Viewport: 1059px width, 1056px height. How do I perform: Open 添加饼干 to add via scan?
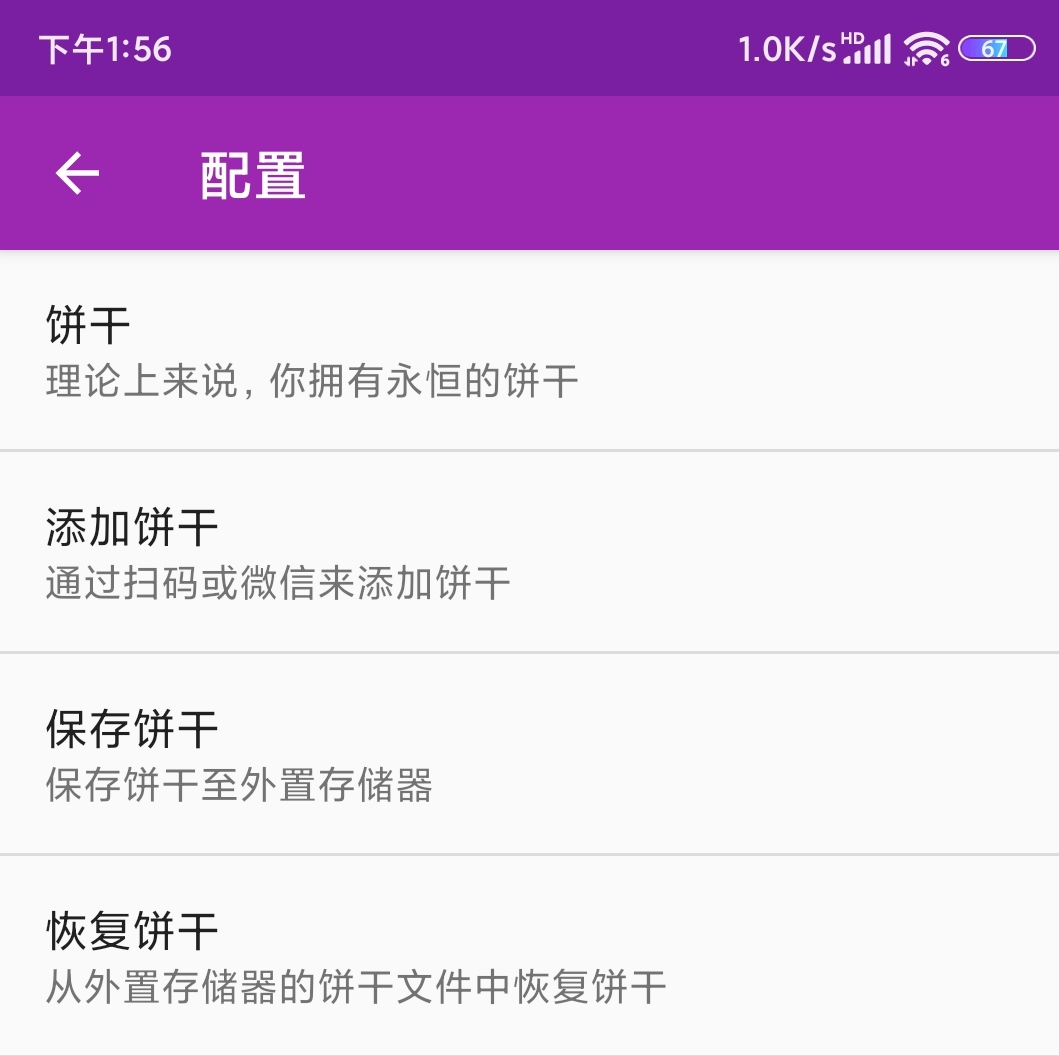(x=529, y=553)
